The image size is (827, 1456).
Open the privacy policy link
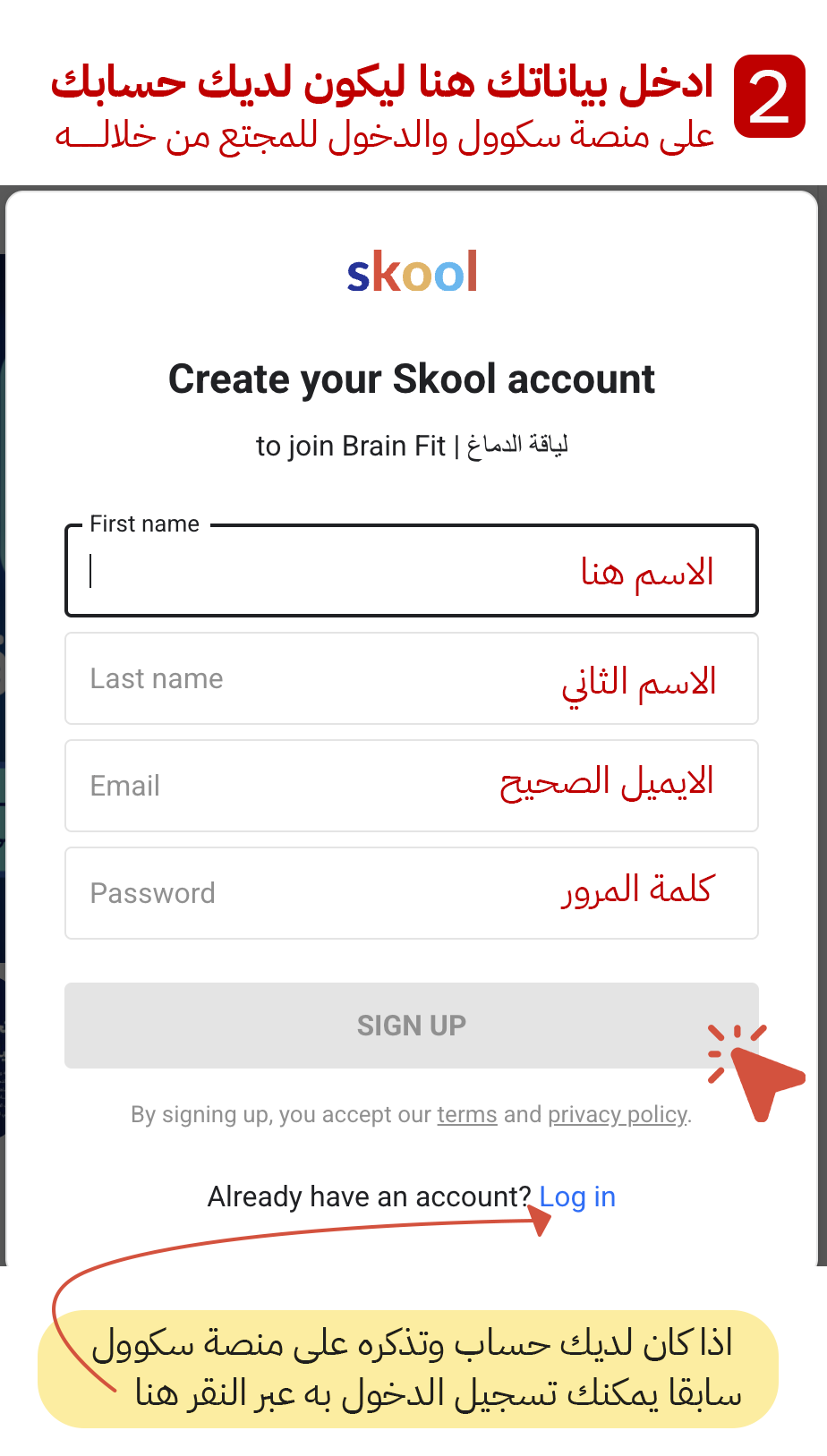pyautogui.click(x=617, y=1114)
